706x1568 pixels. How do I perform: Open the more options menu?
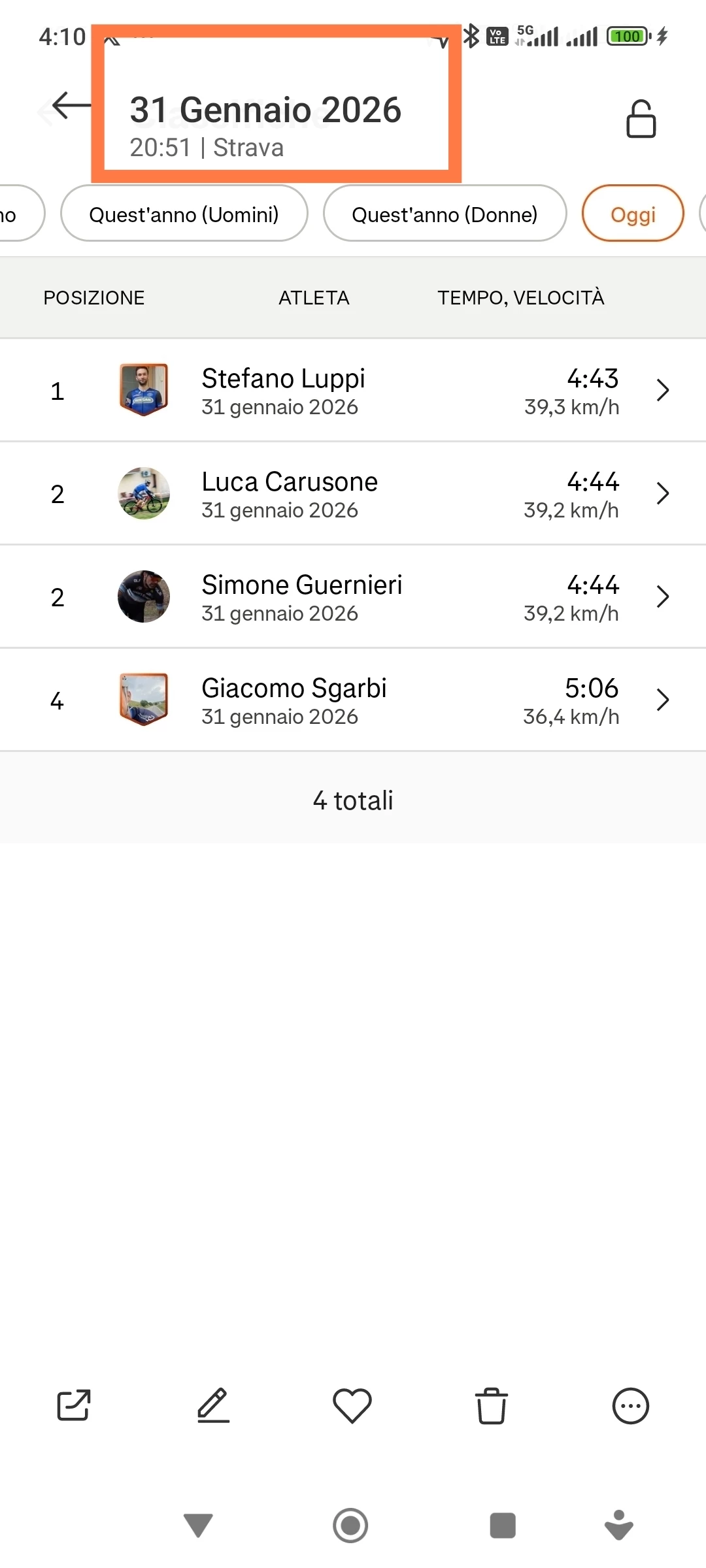coord(630,1405)
